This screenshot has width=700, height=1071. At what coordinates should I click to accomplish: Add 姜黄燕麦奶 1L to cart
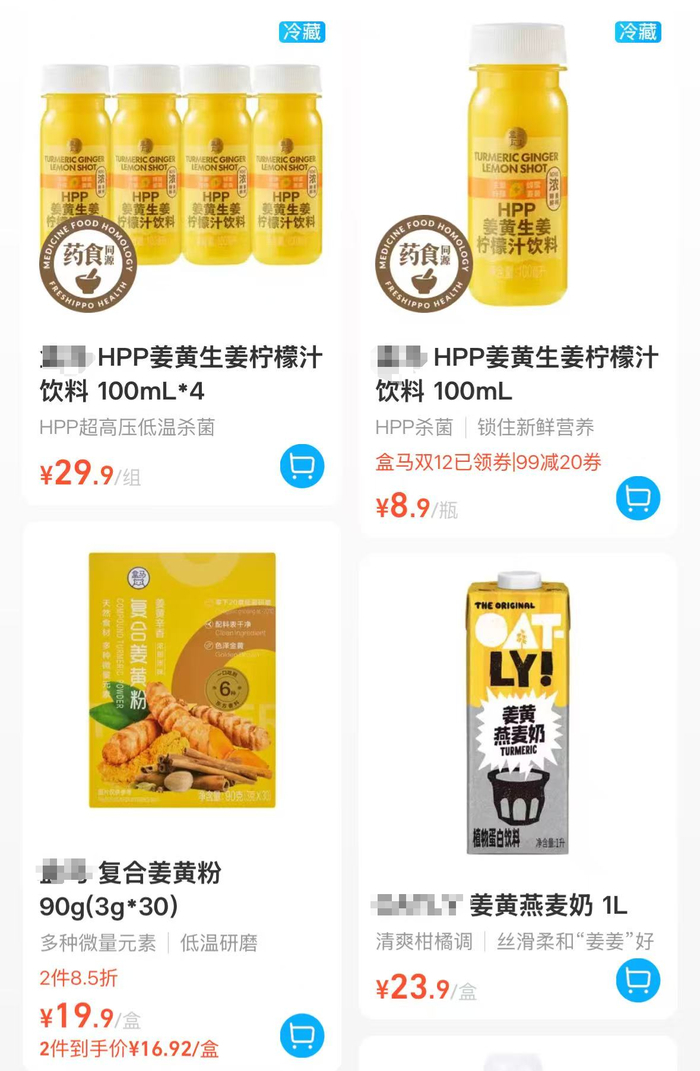pyautogui.click(x=638, y=980)
